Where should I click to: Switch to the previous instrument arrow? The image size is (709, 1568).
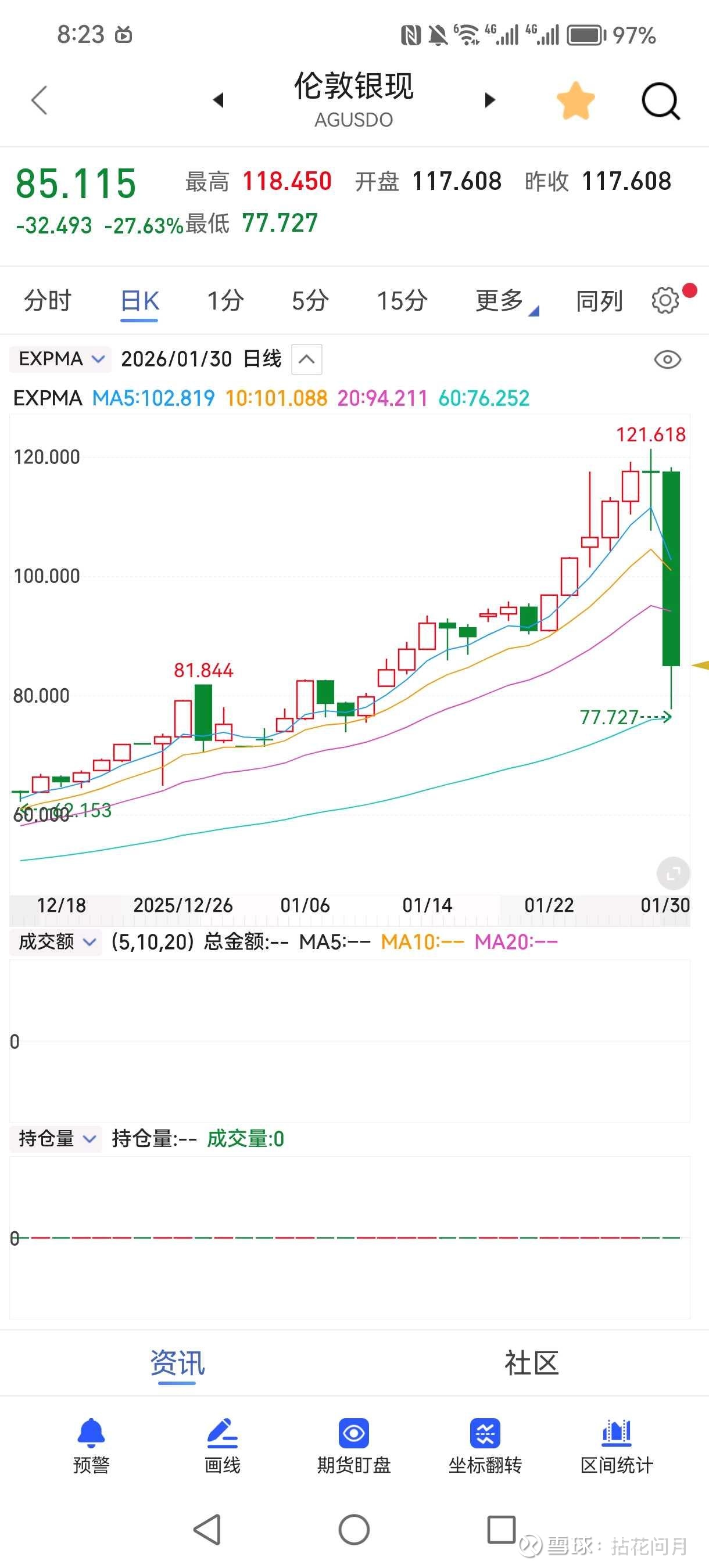pyautogui.click(x=218, y=100)
